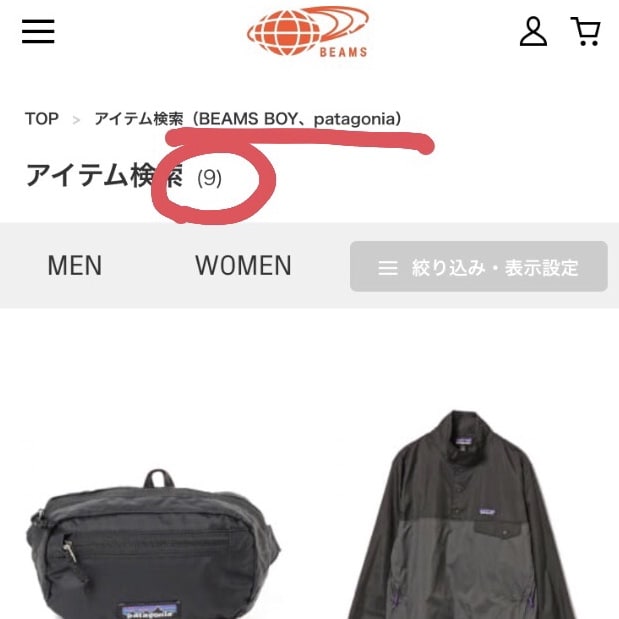Switch to the MEN tab
Screen dimensions: 619x619
click(75, 266)
